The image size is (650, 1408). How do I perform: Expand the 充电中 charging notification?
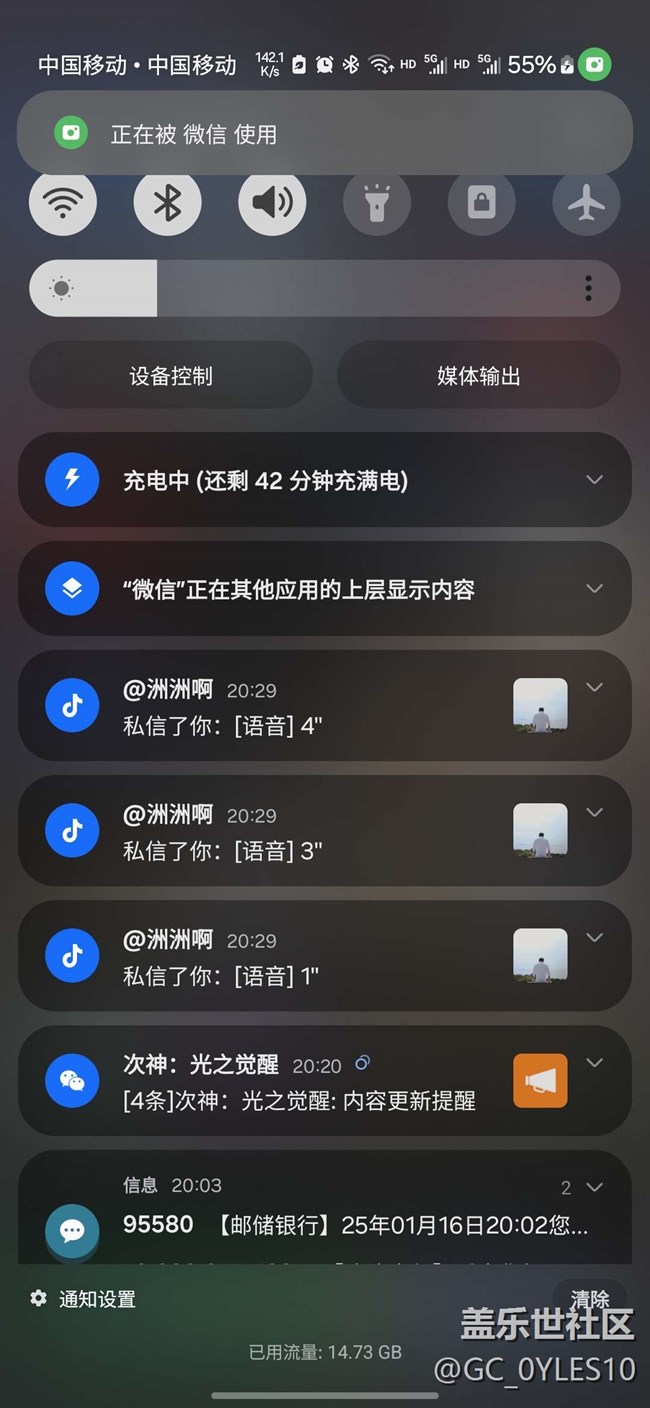(x=594, y=480)
